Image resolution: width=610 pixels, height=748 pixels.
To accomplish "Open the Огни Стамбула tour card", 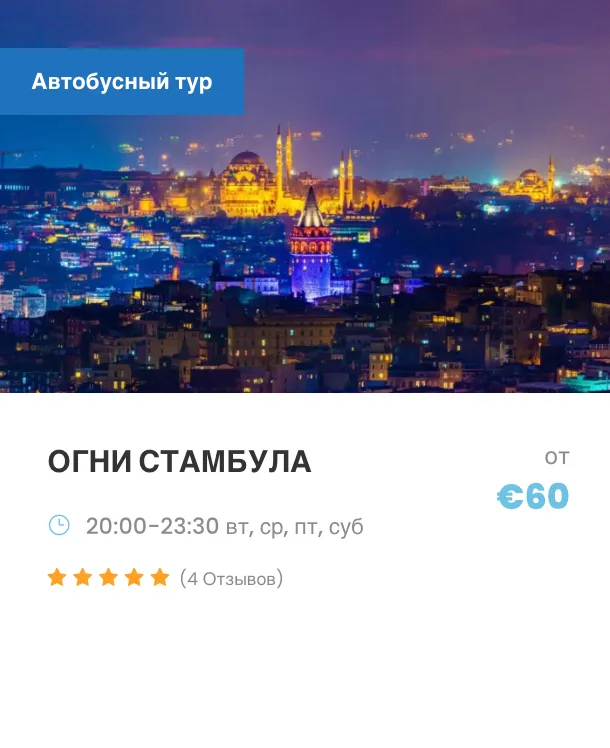I will [x=179, y=461].
